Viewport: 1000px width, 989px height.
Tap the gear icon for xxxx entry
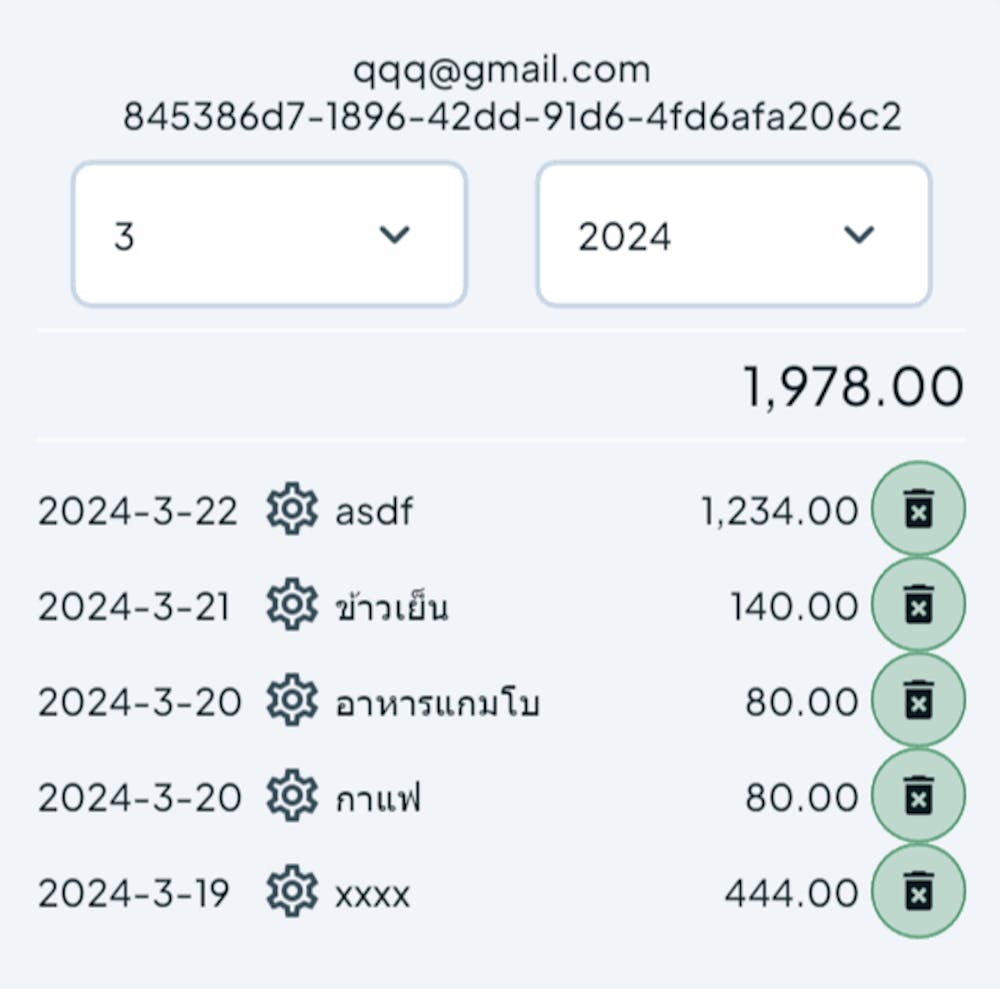pos(292,891)
